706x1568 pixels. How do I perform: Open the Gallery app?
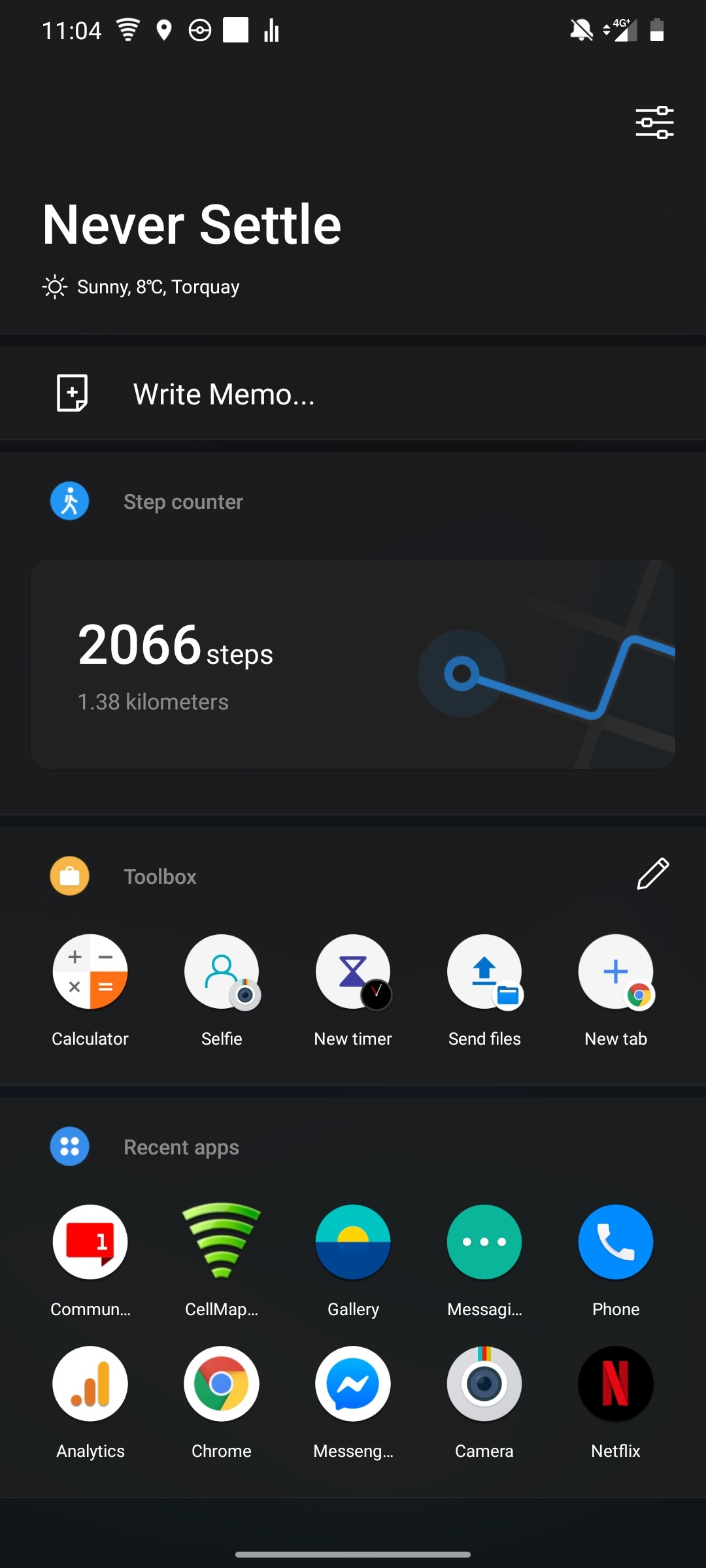point(353,1243)
